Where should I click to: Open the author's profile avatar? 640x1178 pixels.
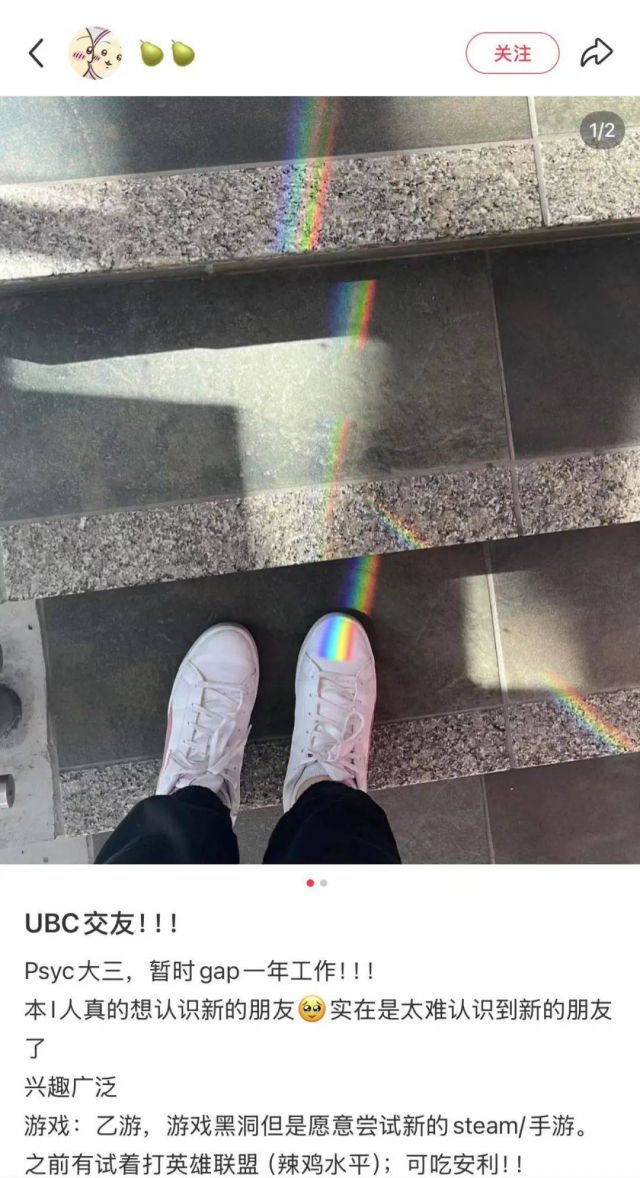click(94, 53)
